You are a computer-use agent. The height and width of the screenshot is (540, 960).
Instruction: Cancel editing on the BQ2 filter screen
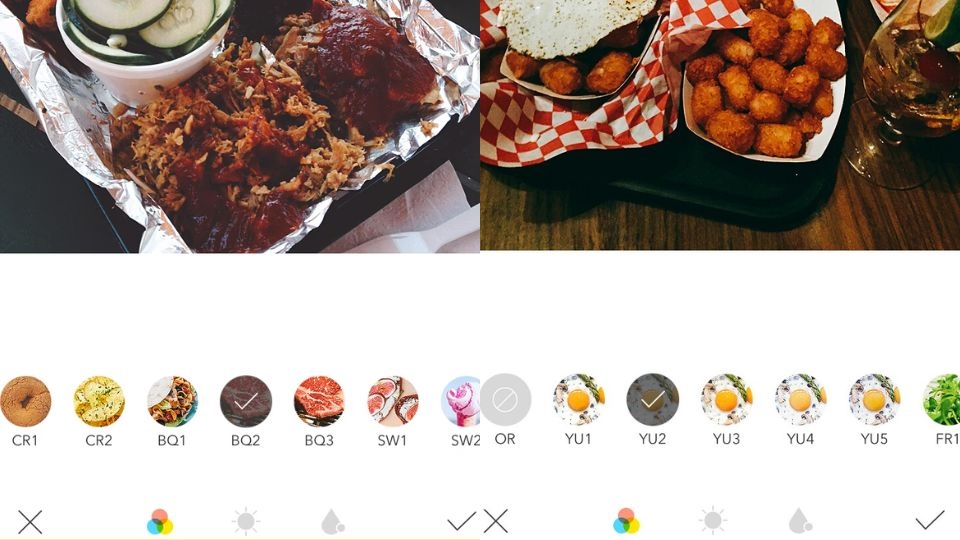pyautogui.click(x=30, y=521)
